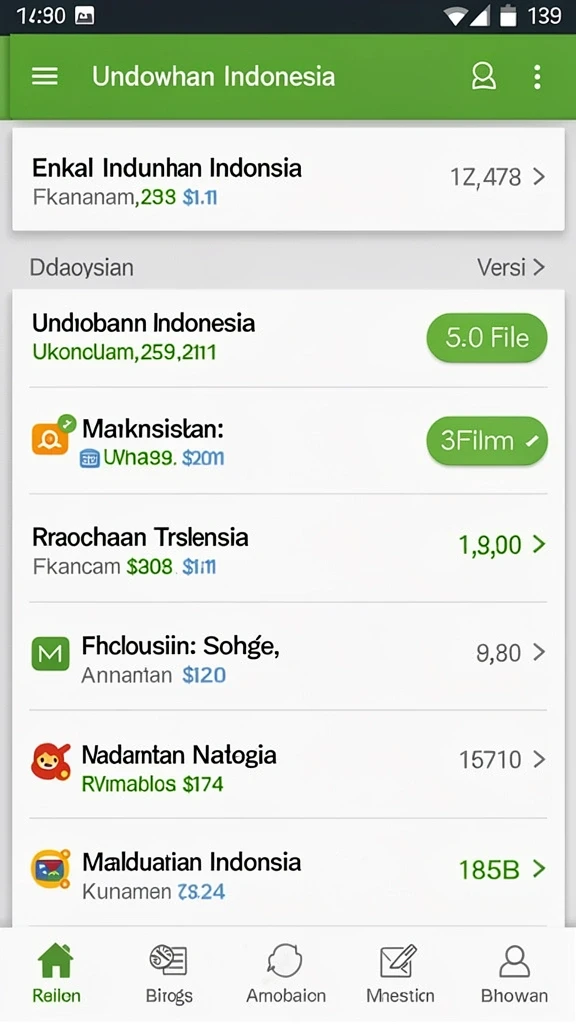Tap the 3Film button
Screen dimensions: 576x1024
(487, 441)
